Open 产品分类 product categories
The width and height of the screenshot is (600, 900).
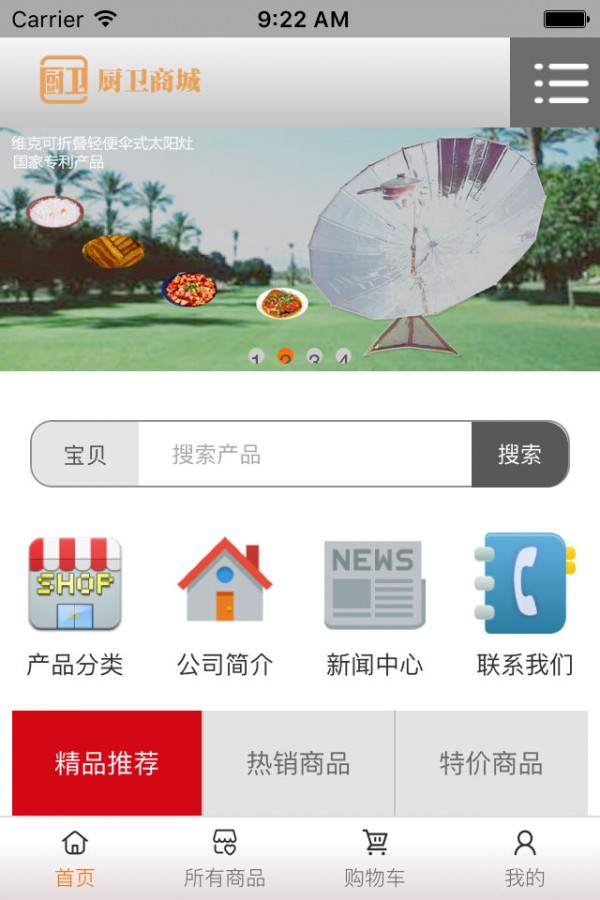click(x=75, y=607)
